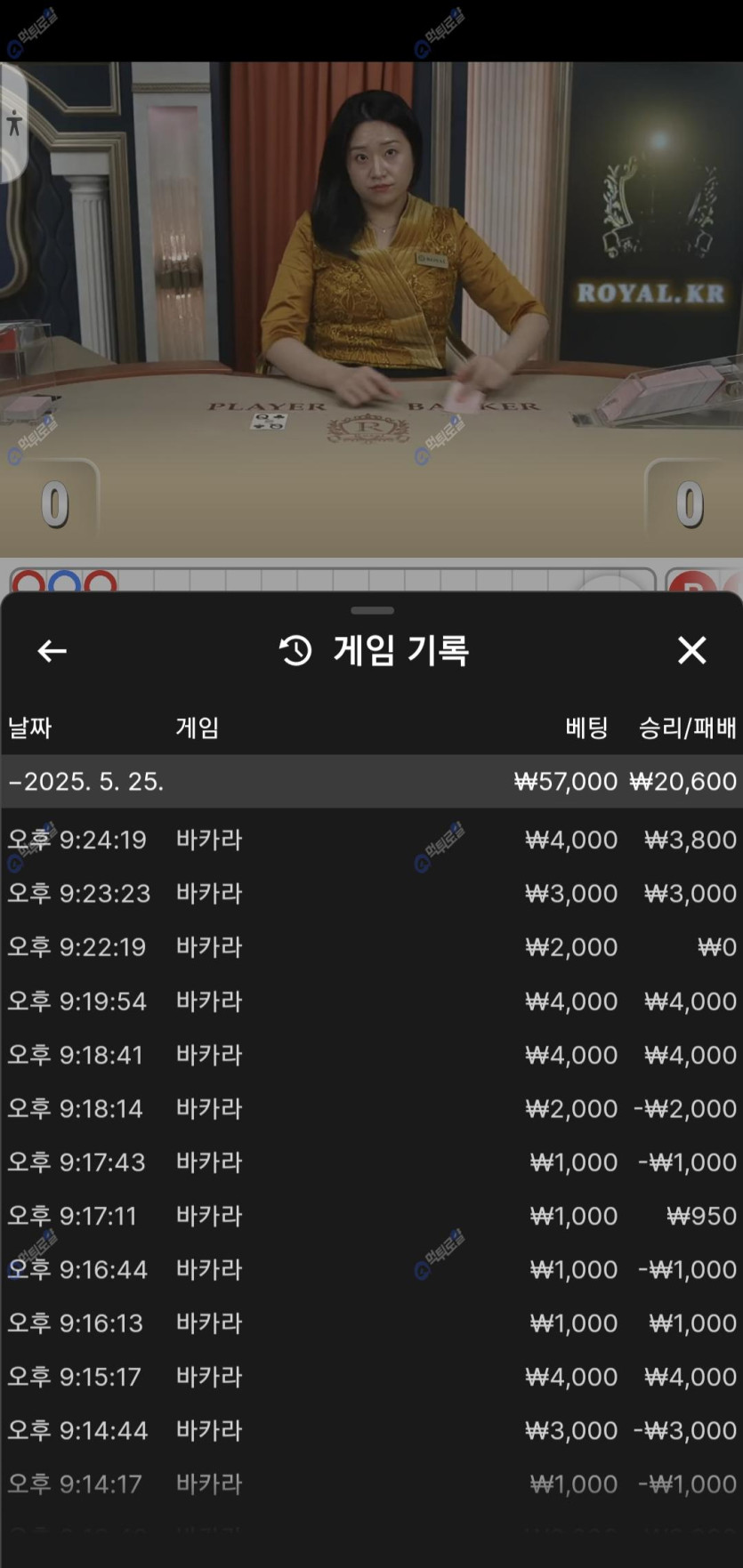Open the 오후 9:14:44 baccarat record
The width and height of the screenshot is (743, 1568).
(x=371, y=1430)
